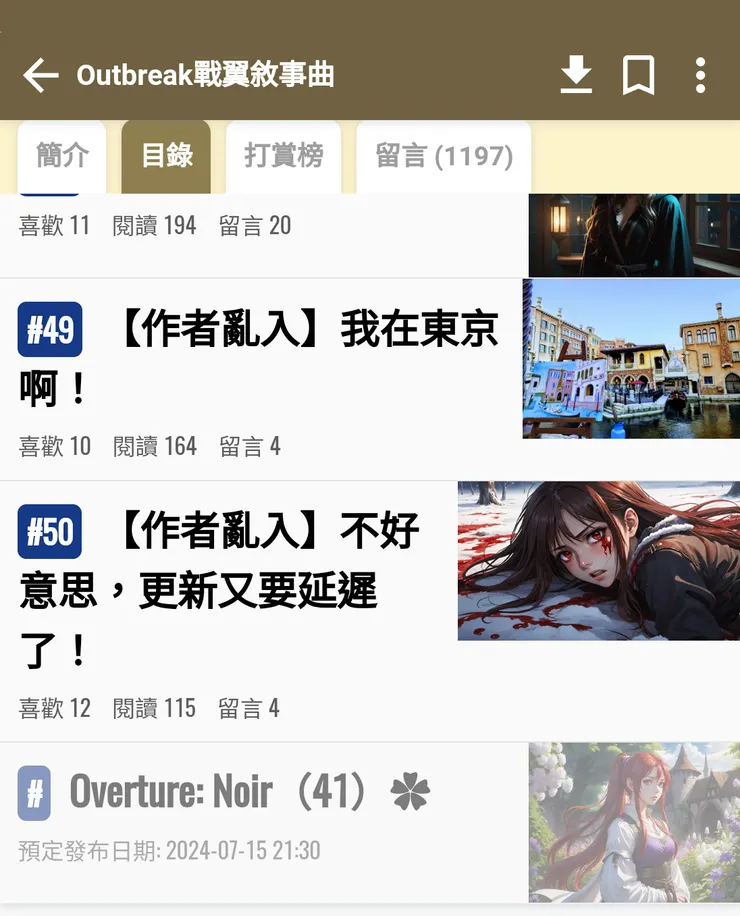
Task: Select the 目錄 chapter list tab
Action: [x=165, y=157]
